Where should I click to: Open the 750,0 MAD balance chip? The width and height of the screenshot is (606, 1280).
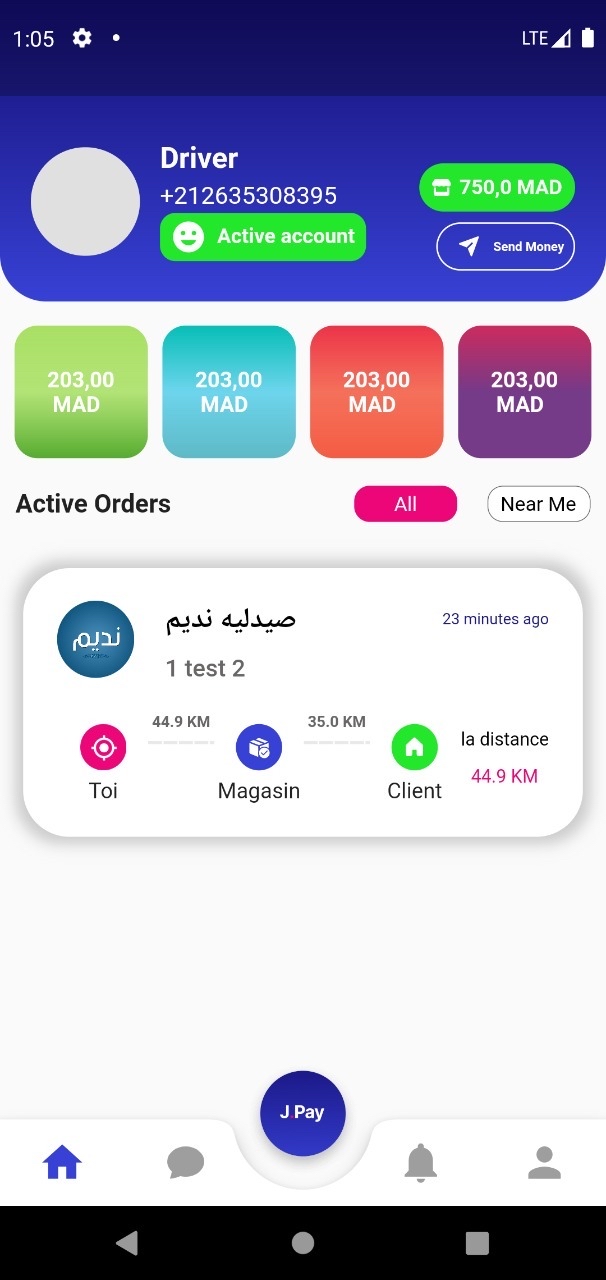[x=497, y=188]
